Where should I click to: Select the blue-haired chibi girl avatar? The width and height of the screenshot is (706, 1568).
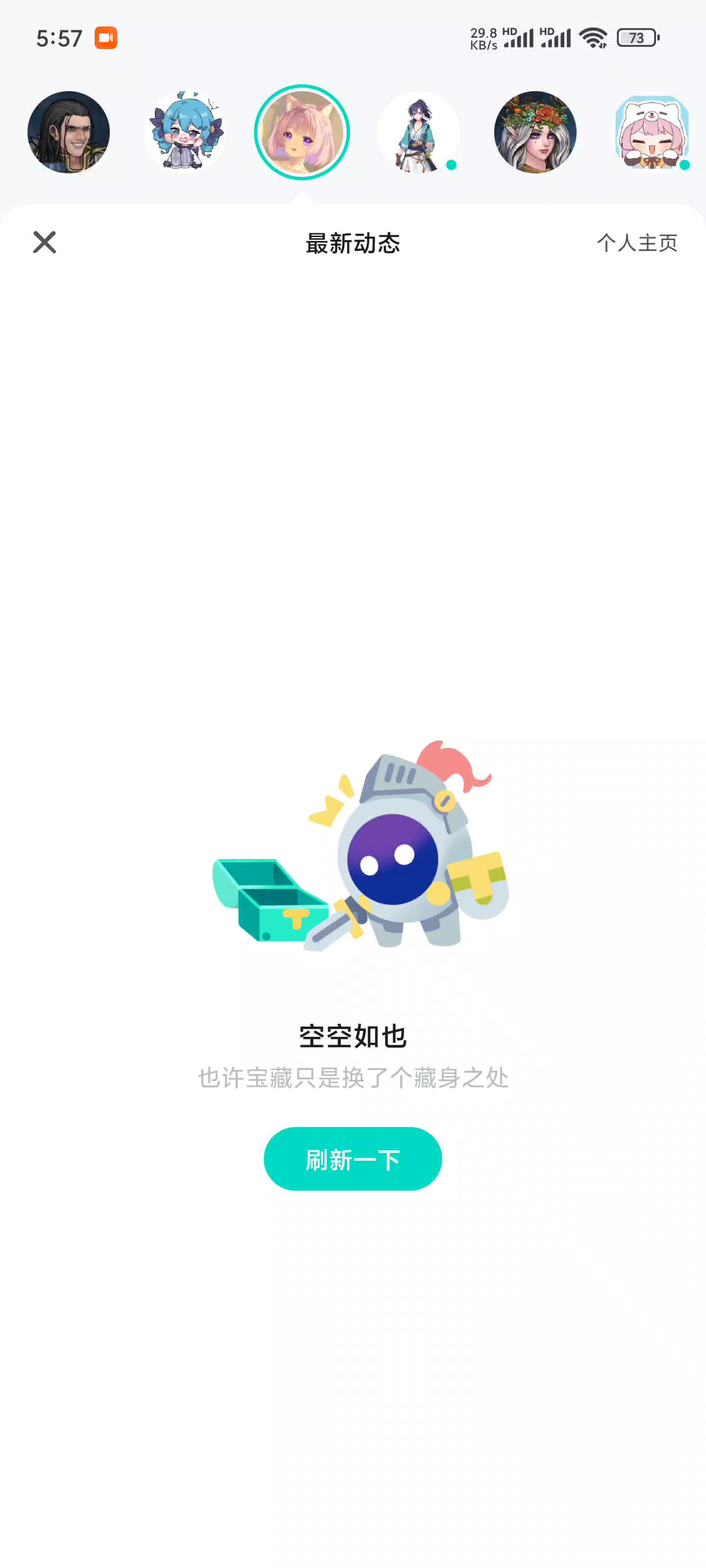tap(185, 132)
